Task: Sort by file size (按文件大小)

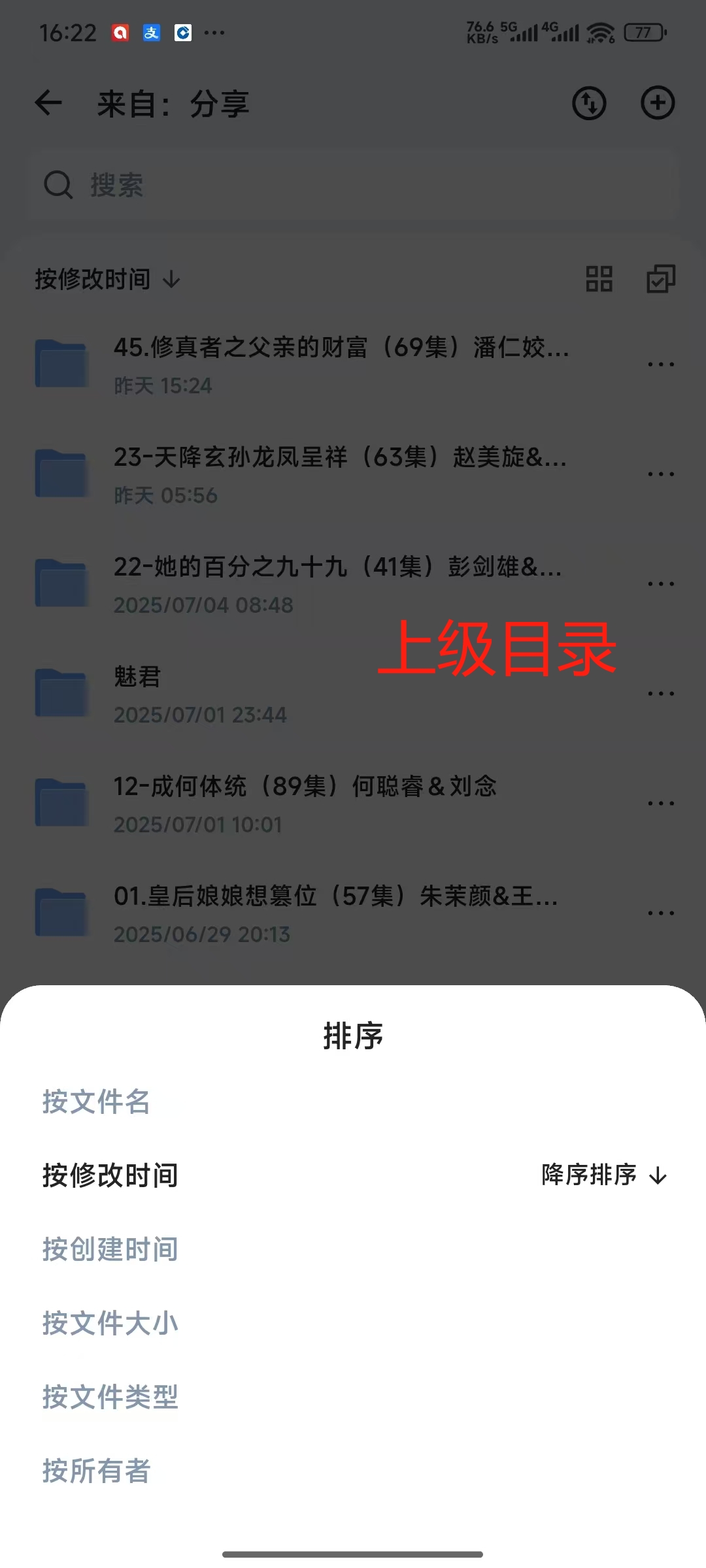Action: [110, 1323]
